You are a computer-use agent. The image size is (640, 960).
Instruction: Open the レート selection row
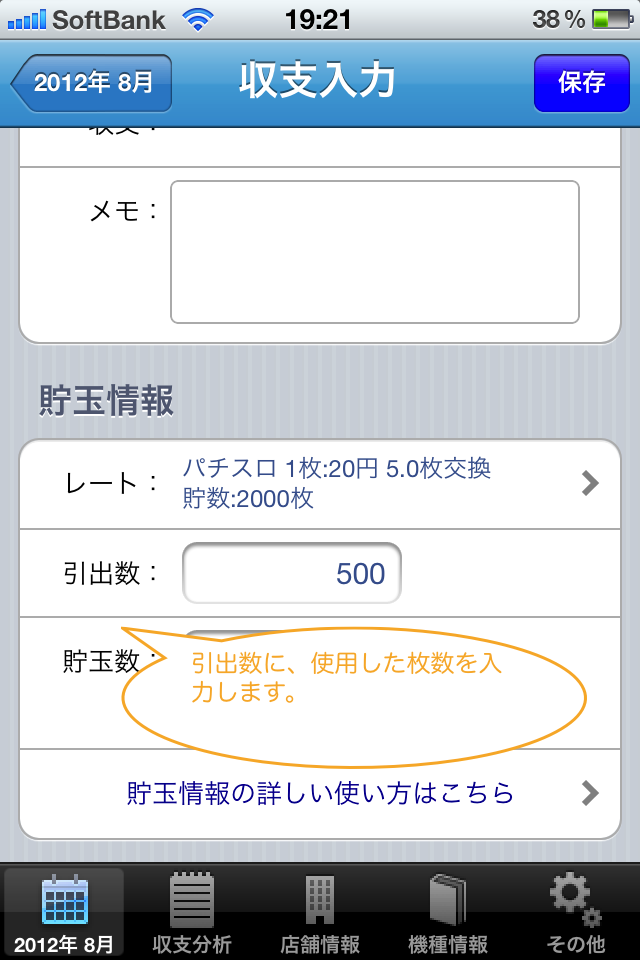pyautogui.click(x=320, y=484)
